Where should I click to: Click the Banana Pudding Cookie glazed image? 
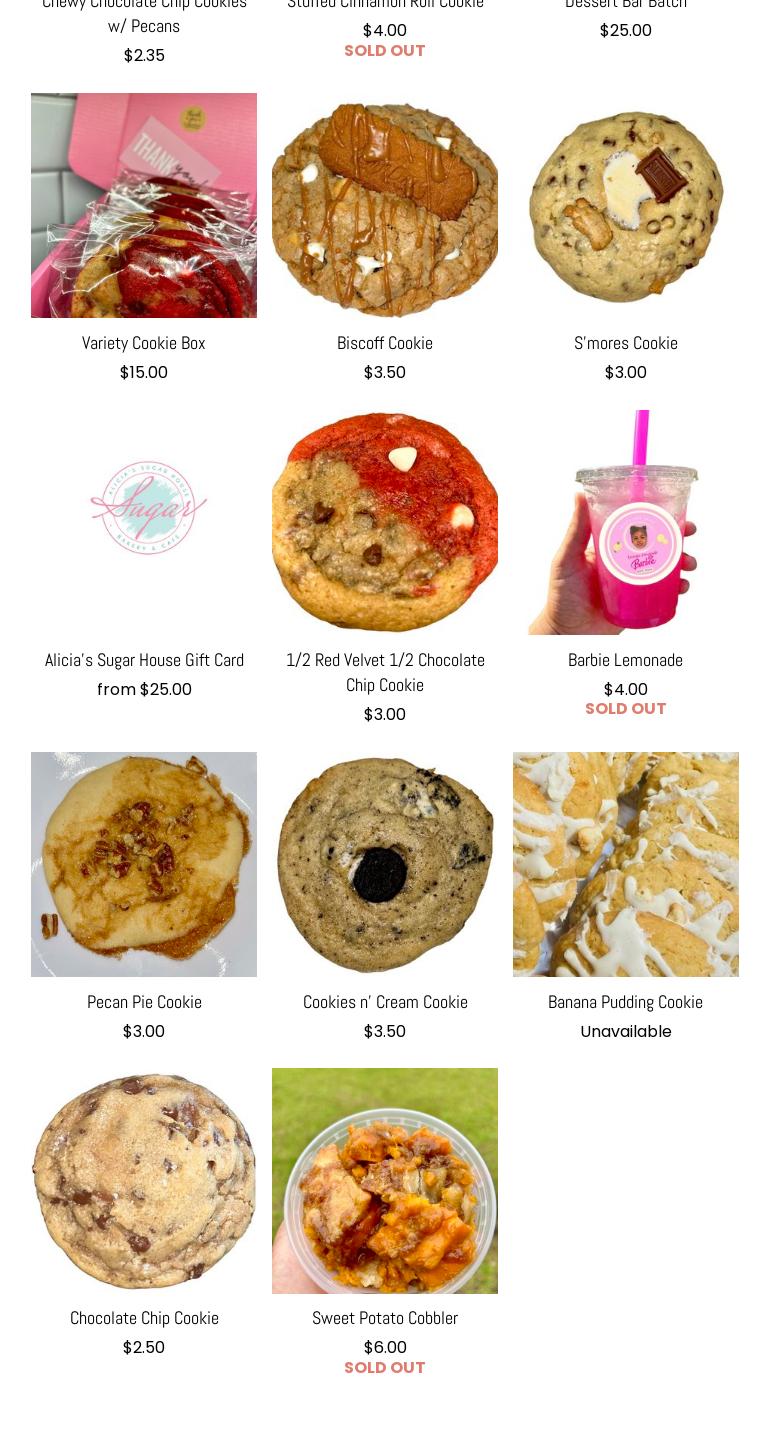[x=625, y=864]
